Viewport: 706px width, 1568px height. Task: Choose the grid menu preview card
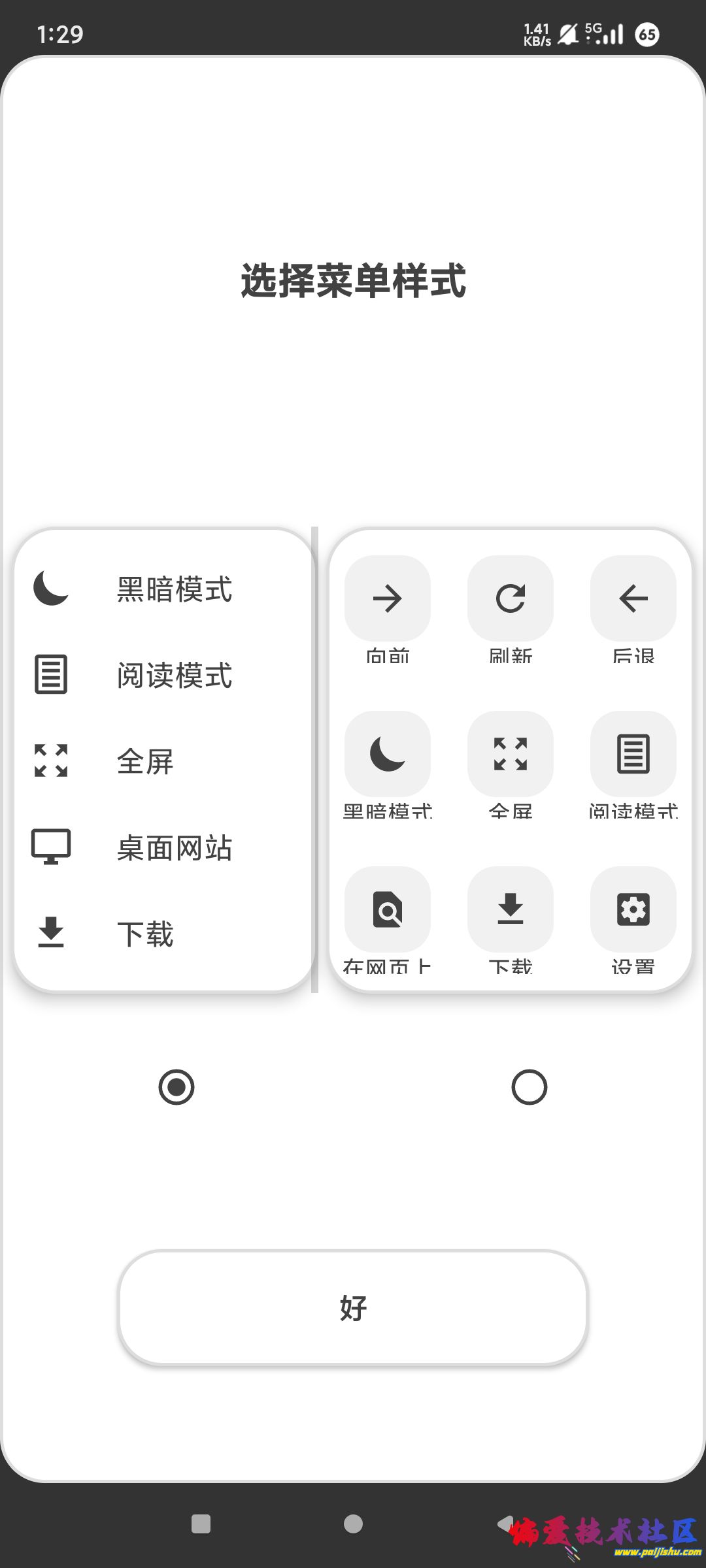click(x=511, y=760)
